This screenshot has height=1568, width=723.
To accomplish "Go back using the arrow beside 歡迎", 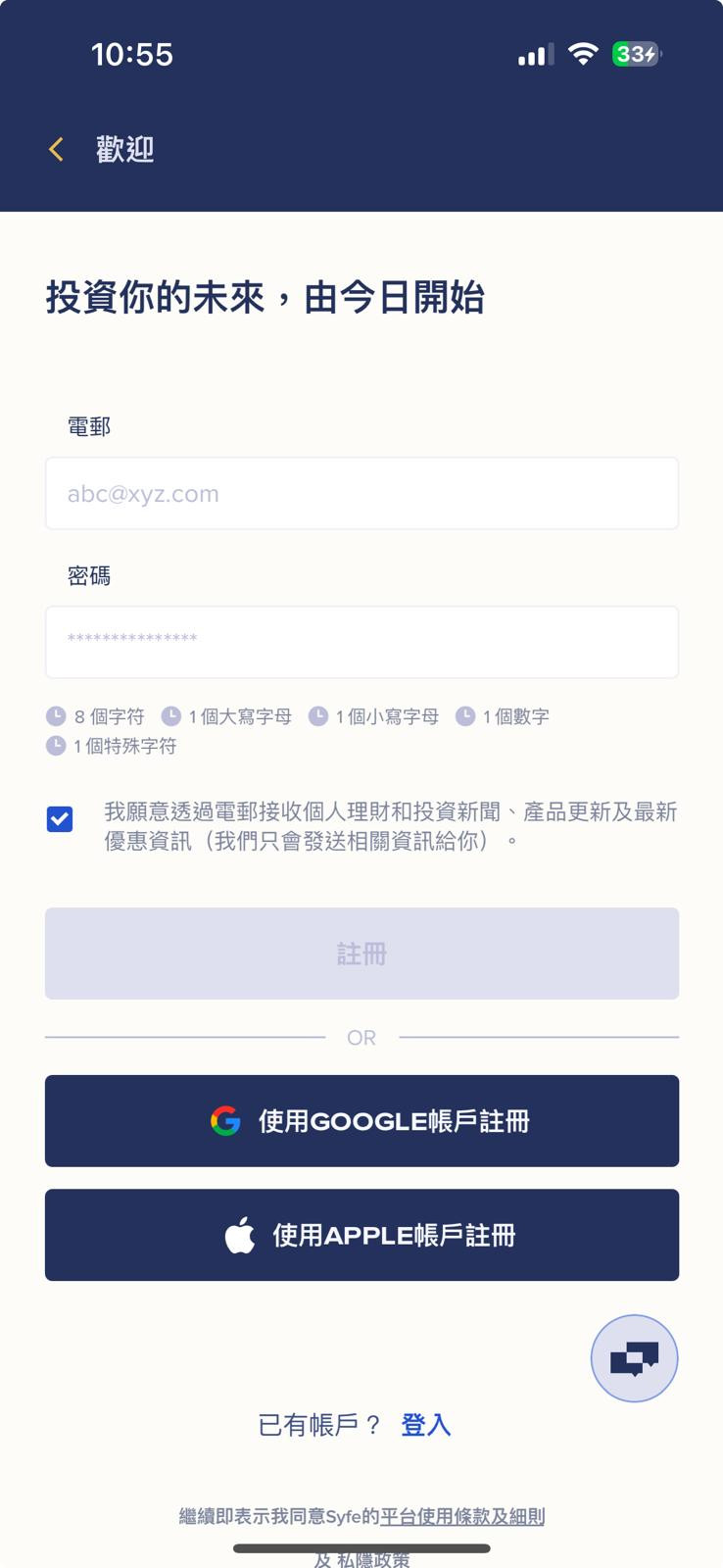I will (56, 150).
